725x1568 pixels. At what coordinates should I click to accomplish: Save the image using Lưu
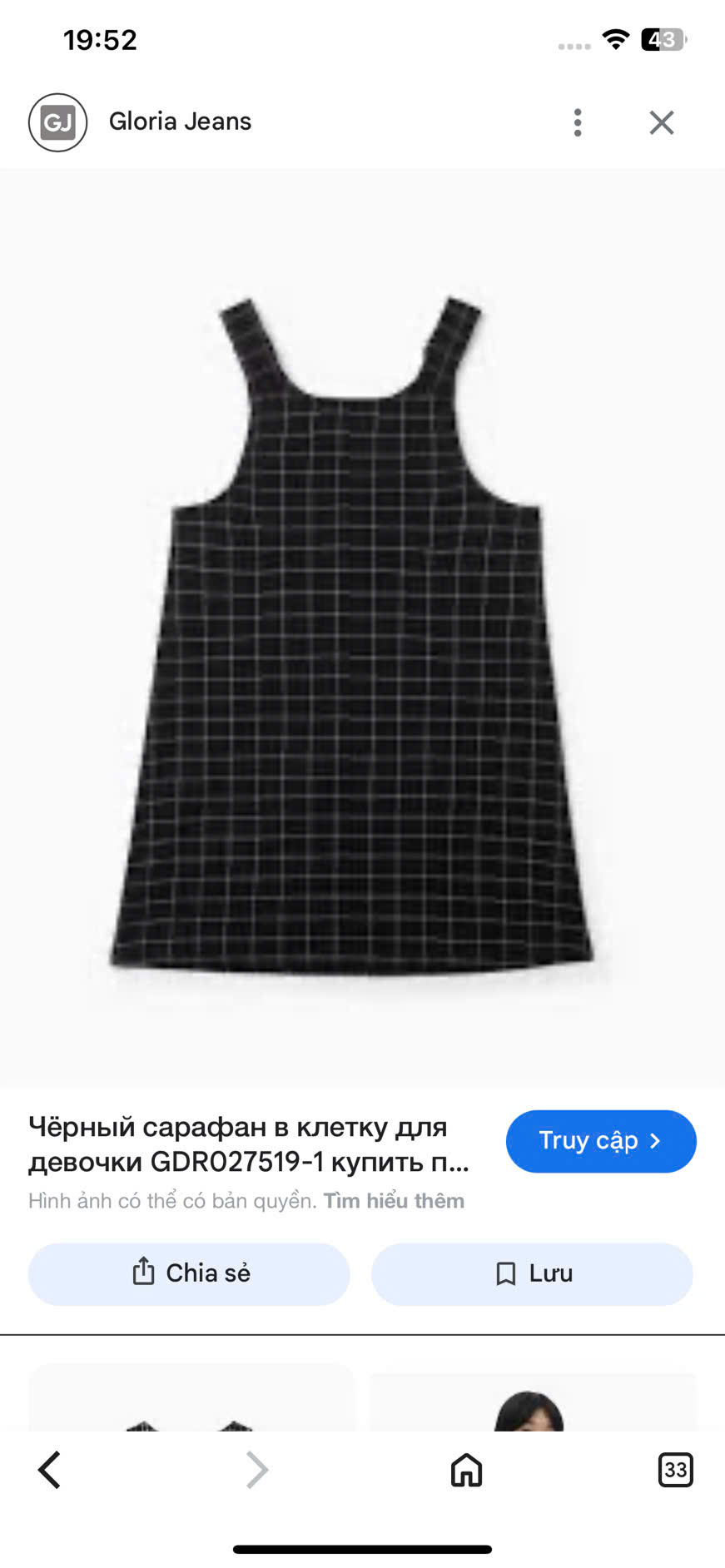(x=532, y=1273)
